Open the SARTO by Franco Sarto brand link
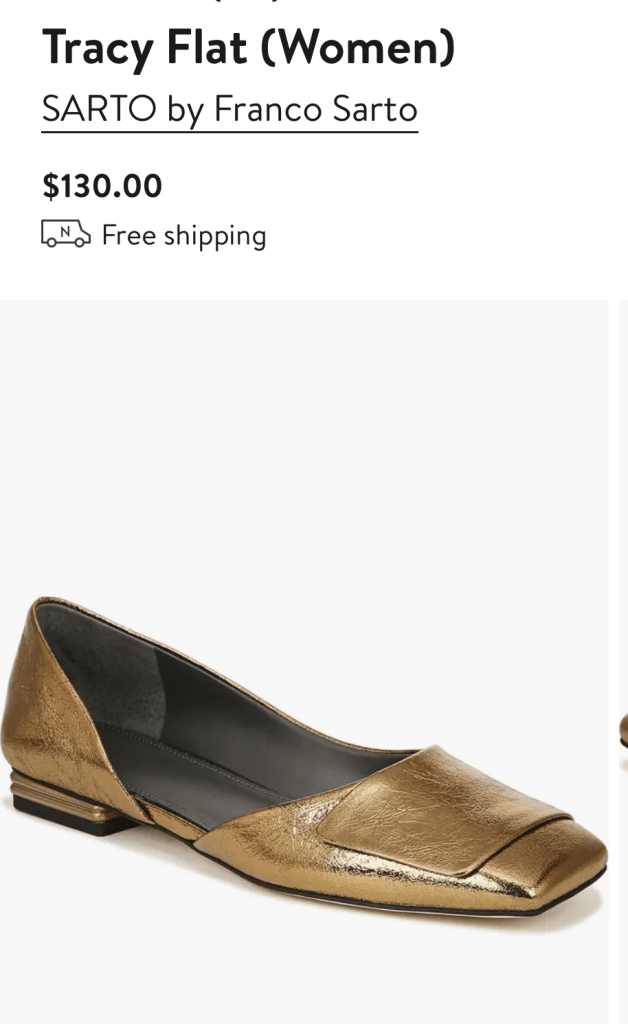Screen dimensions: 628x1024 (x=229, y=110)
